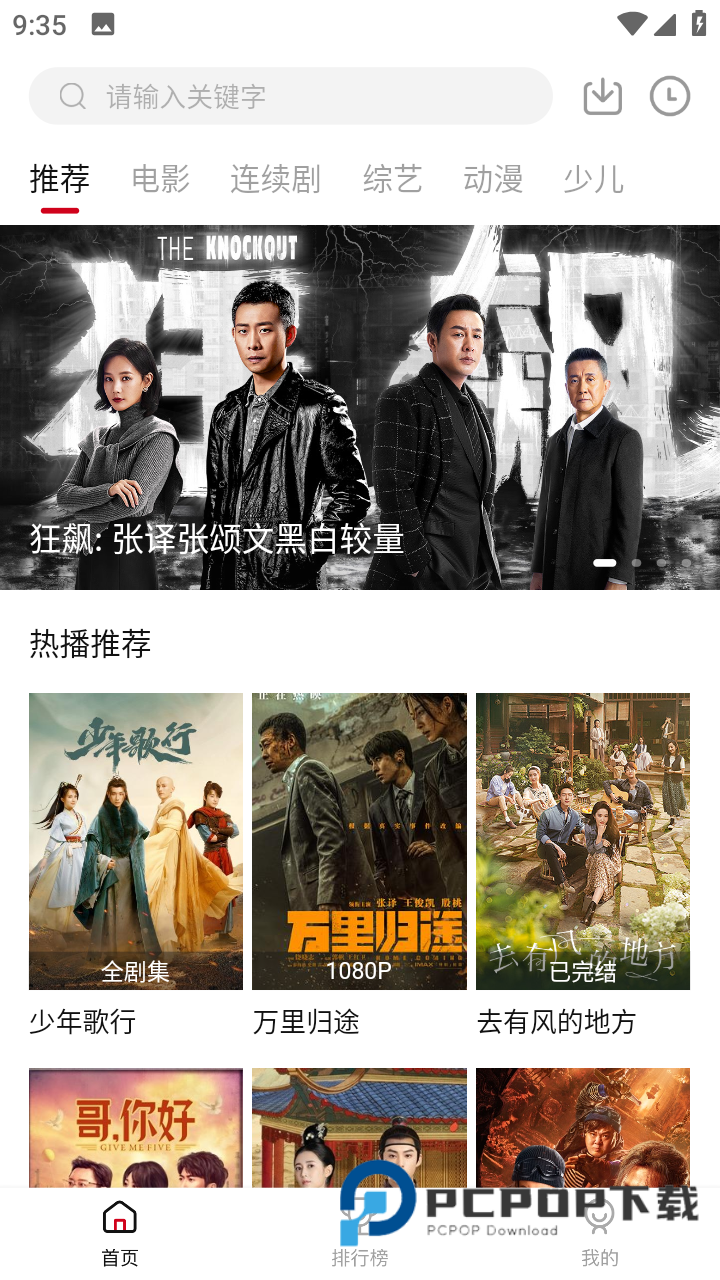
Task: Open the 少儿 tab
Action: (593, 179)
